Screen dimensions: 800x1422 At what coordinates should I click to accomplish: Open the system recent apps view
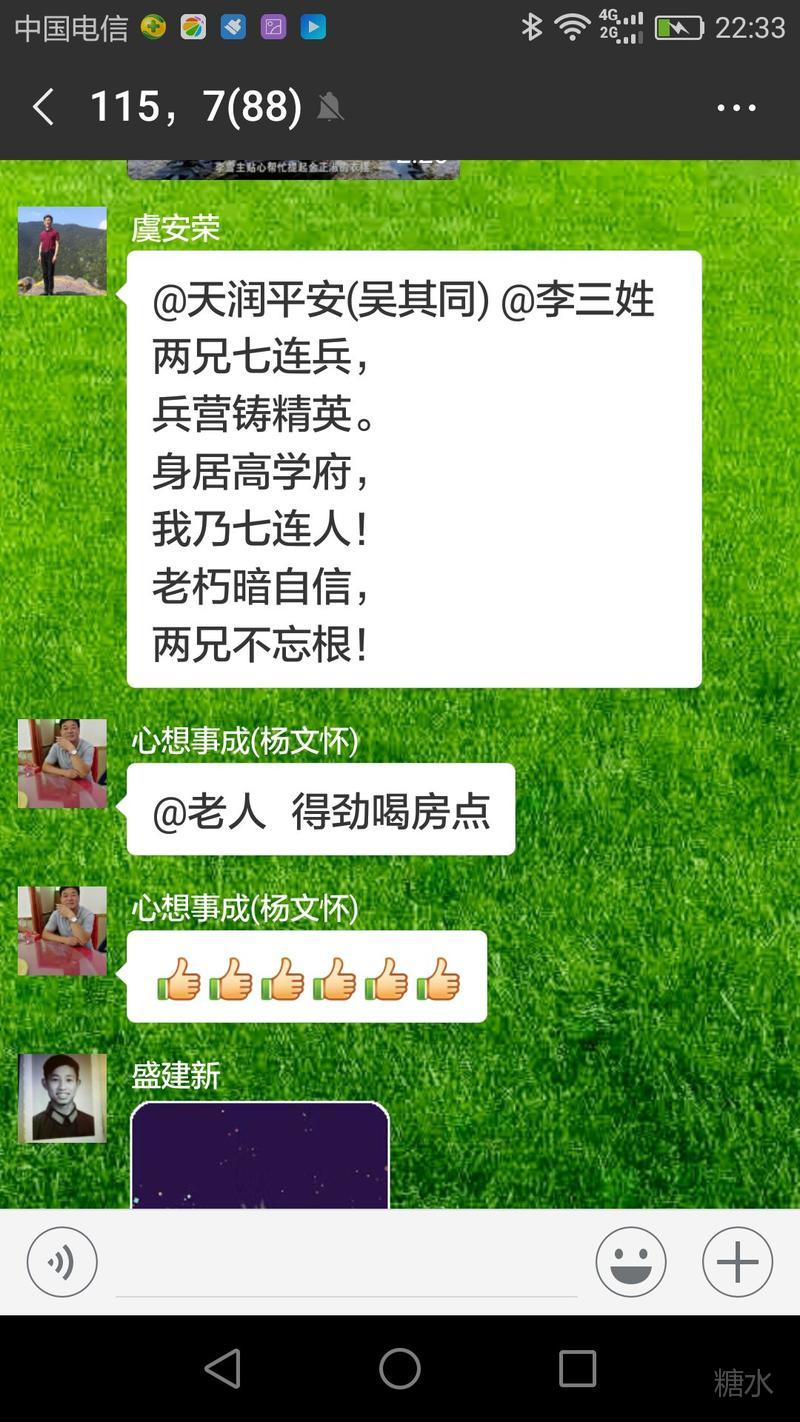(x=577, y=1368)
